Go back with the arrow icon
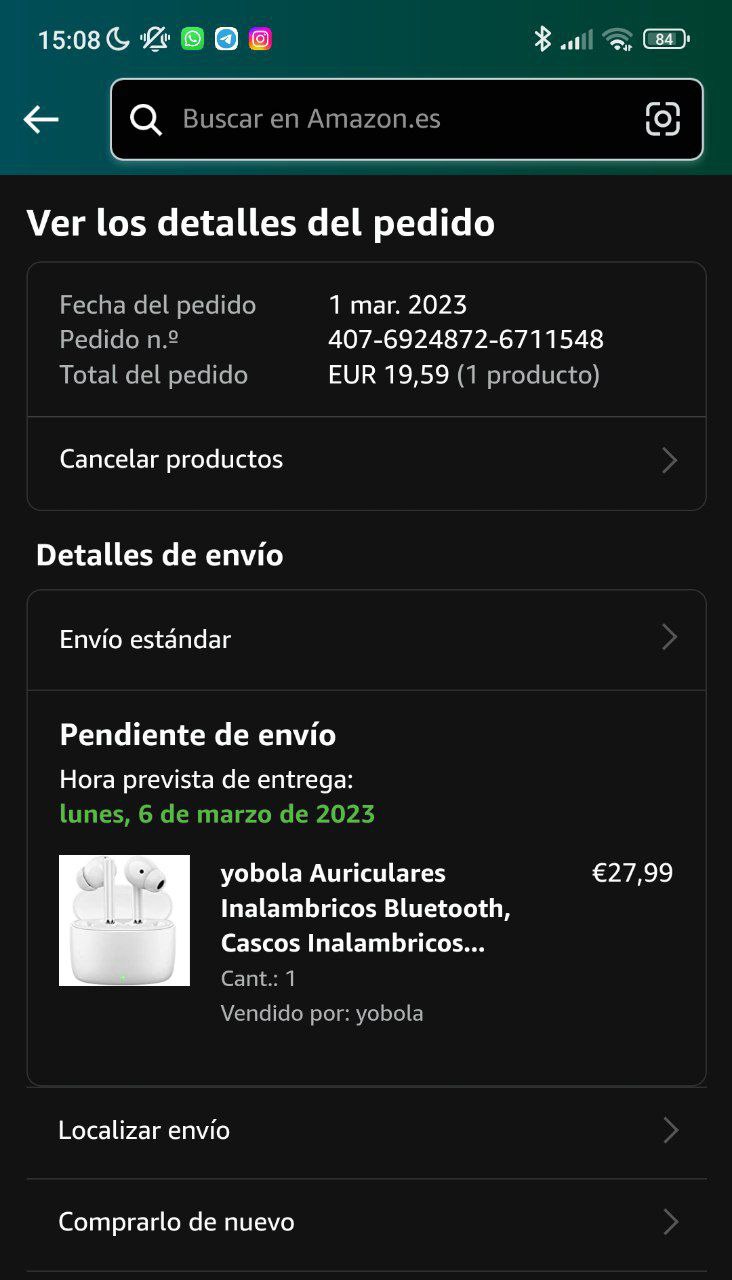Viewport: 732px width, 1280px height. (41, 120)
